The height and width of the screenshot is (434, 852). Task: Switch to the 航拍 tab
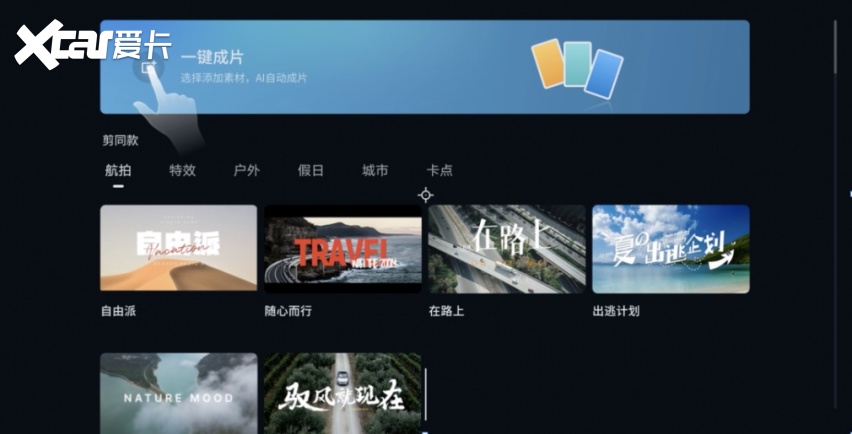[118, 171]
